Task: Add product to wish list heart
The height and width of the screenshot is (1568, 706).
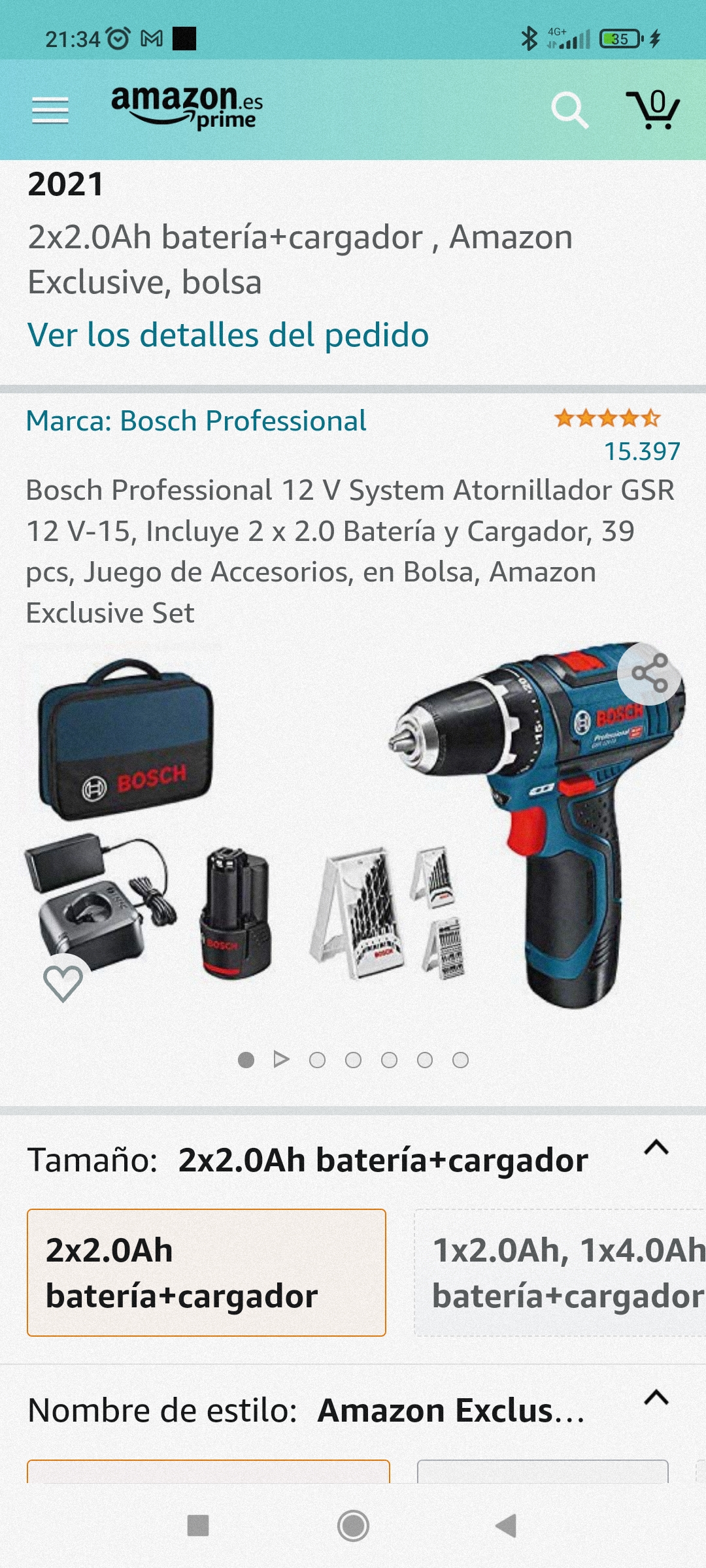Action: pyautogui.click(x=63, y=983)
